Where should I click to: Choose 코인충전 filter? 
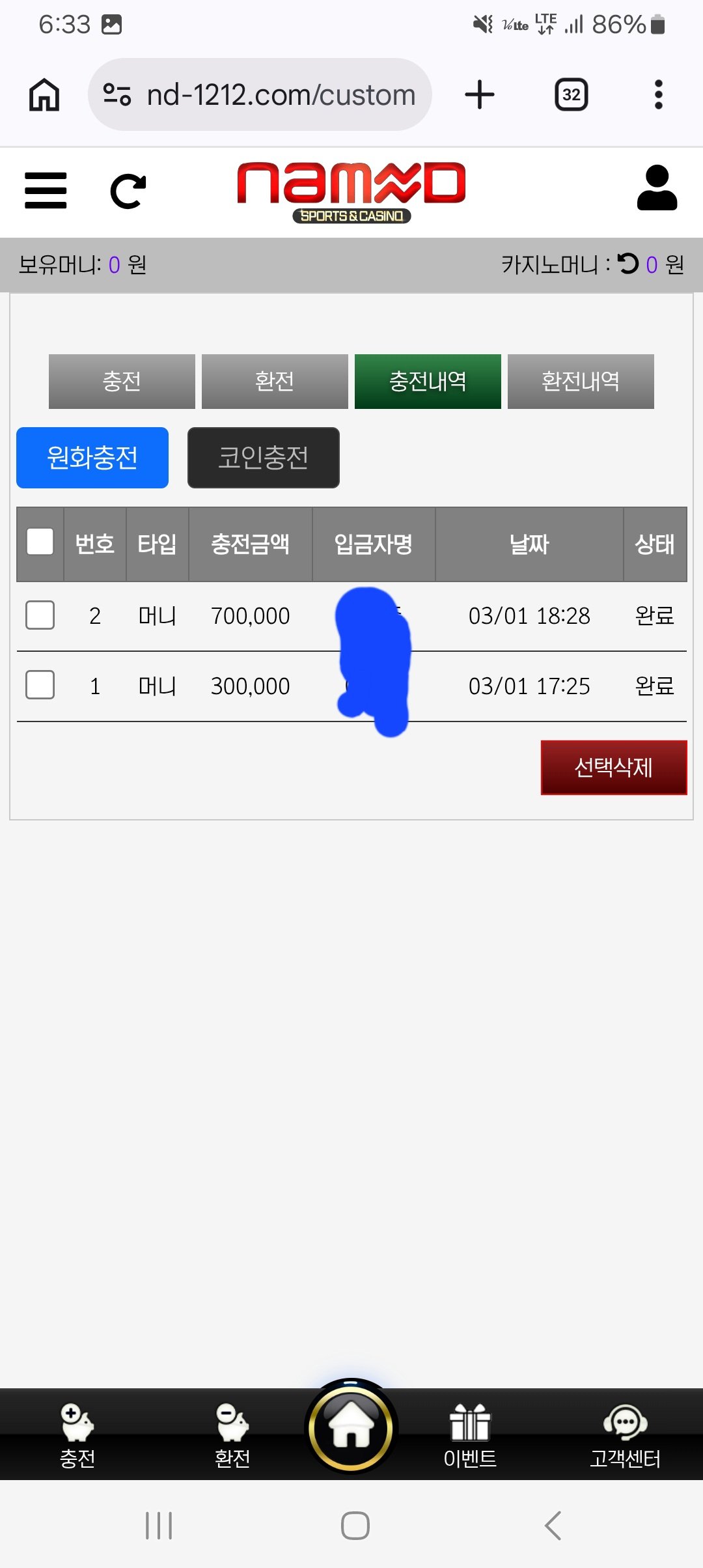tap(264, 458)
